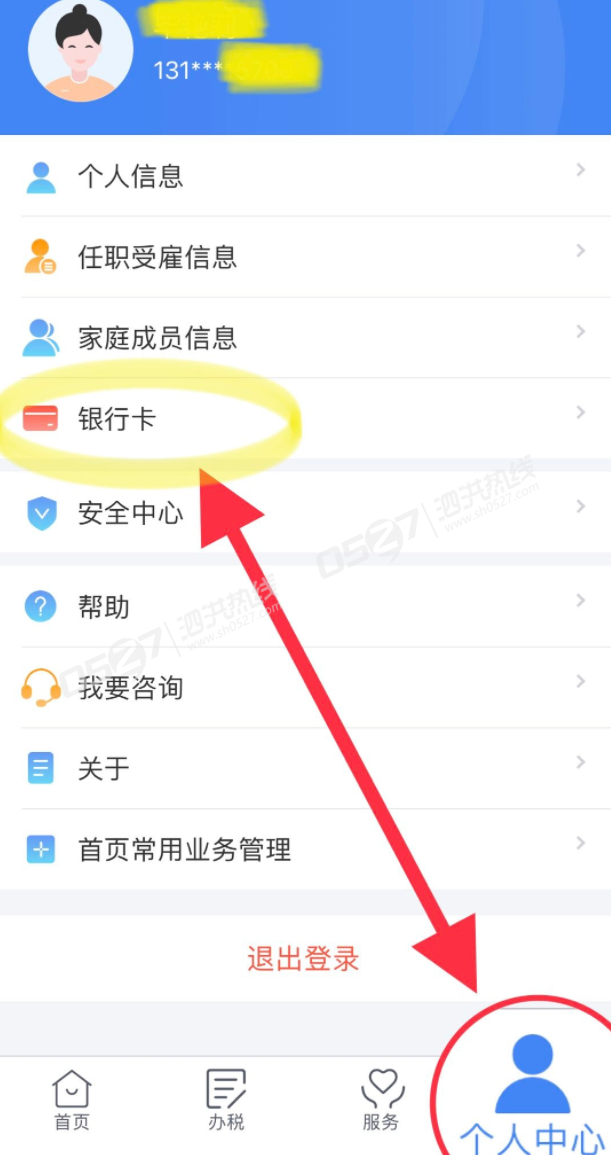Switch to the 办税 tab

[x=226, y=1100]
